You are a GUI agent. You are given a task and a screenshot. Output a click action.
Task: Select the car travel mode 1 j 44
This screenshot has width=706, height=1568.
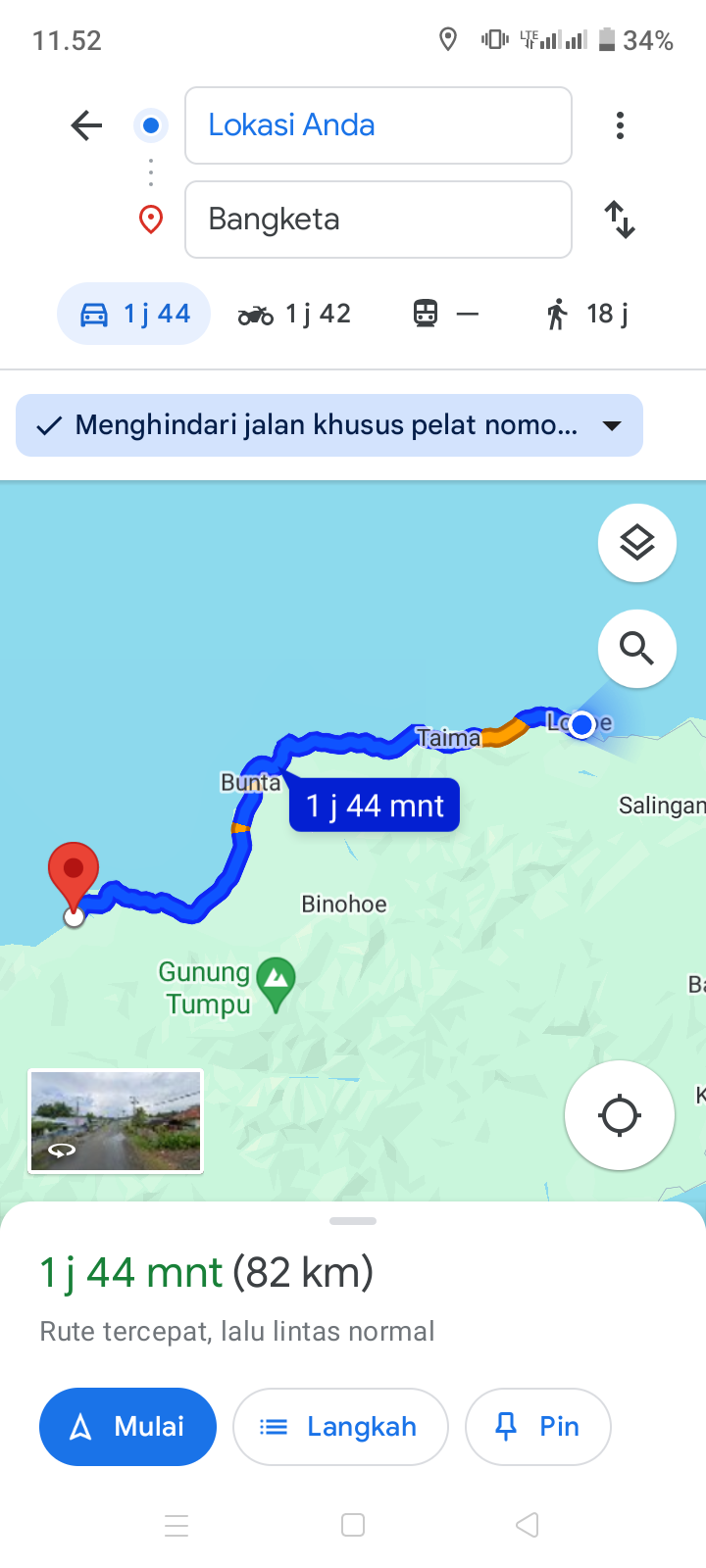pyautogui.click(x=134, y=314)
